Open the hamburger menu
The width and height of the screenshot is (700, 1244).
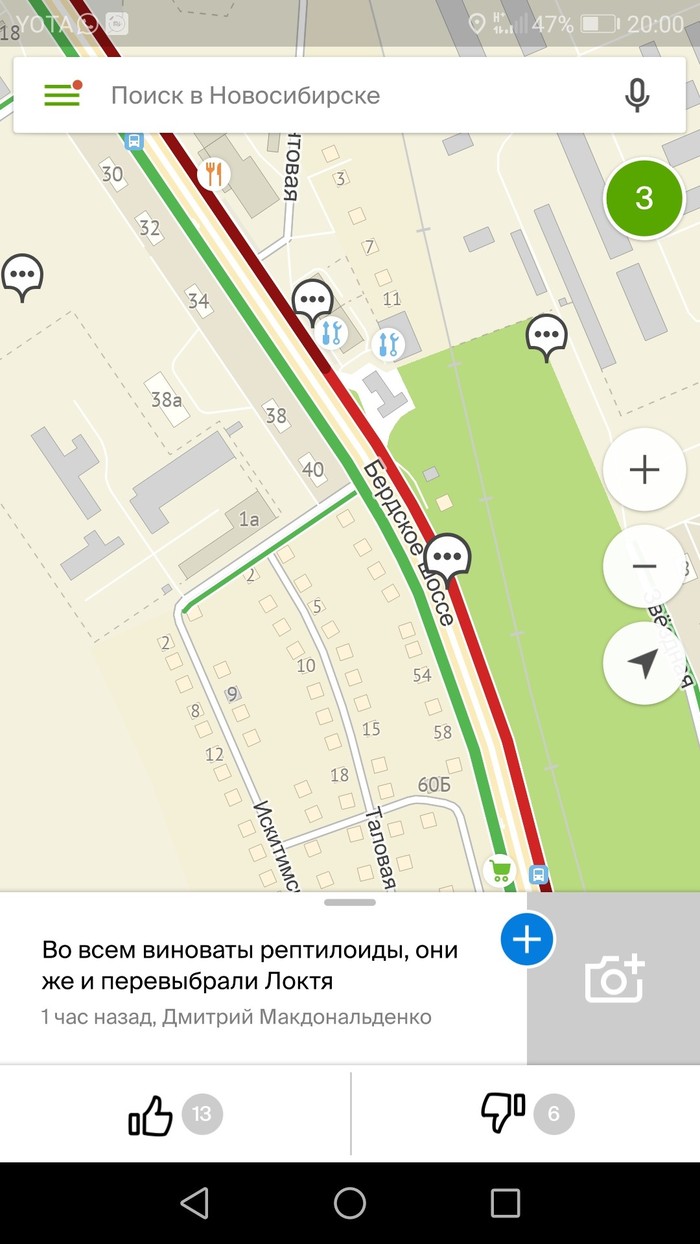(x=62, y=95)
